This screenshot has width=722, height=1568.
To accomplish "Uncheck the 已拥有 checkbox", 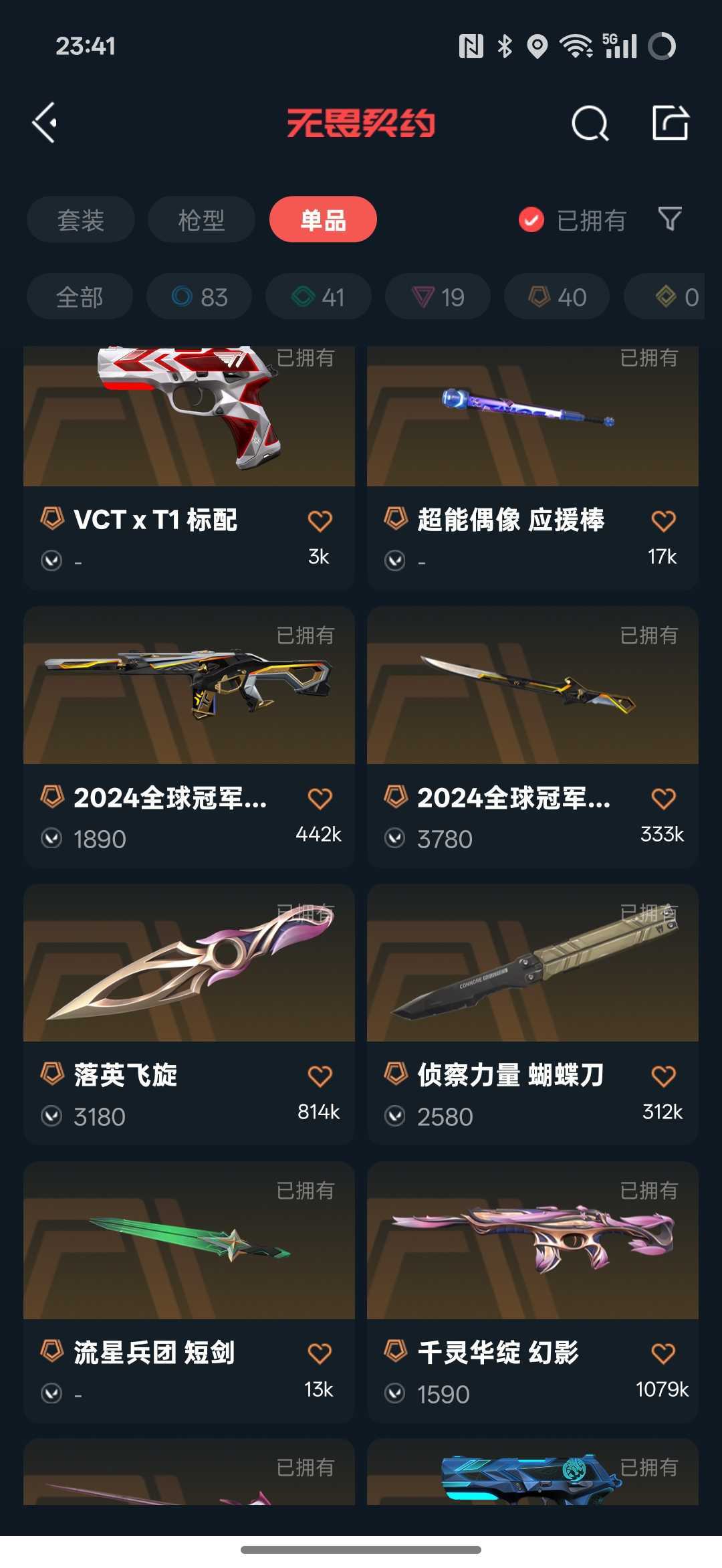I will (x=531, y=219).
